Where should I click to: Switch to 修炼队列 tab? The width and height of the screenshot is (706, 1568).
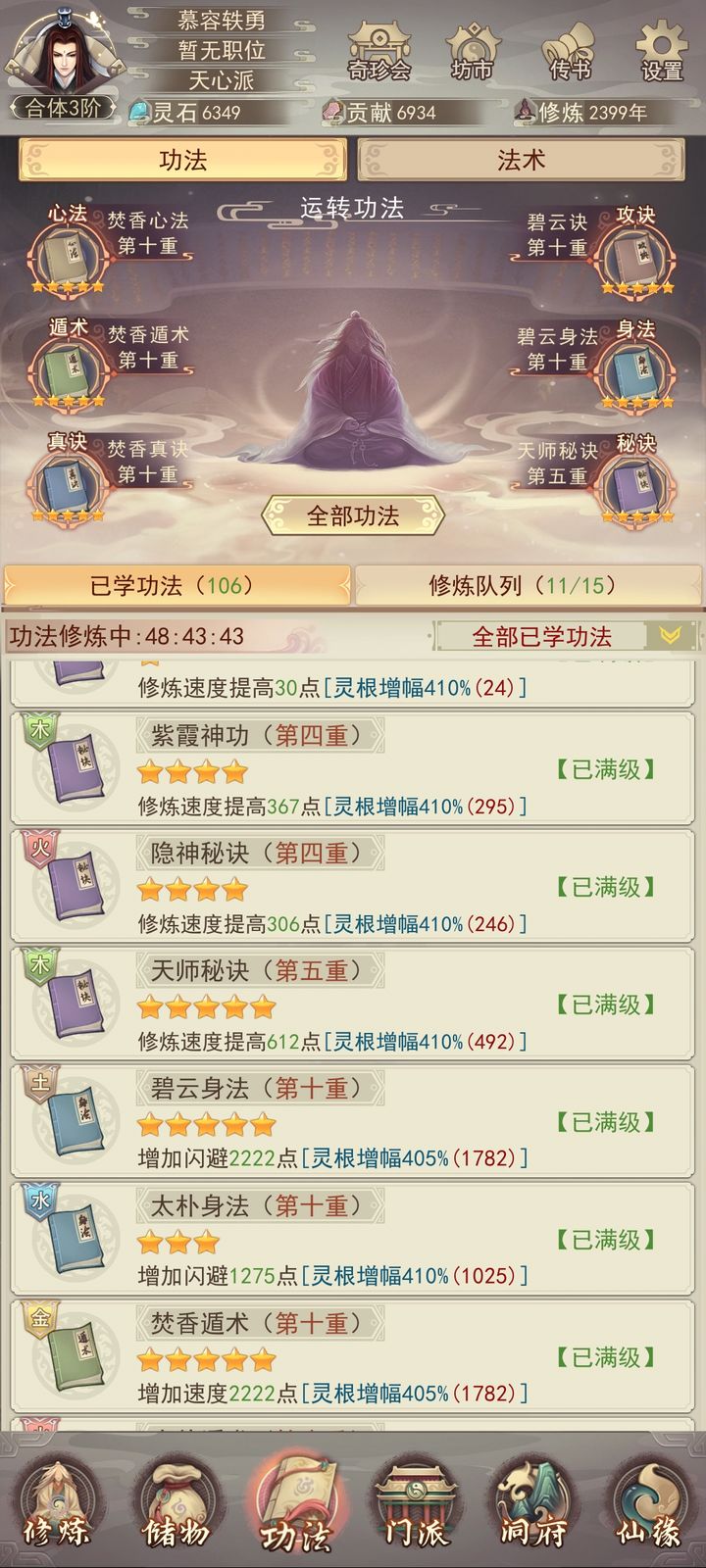click(x=529, y=585)
